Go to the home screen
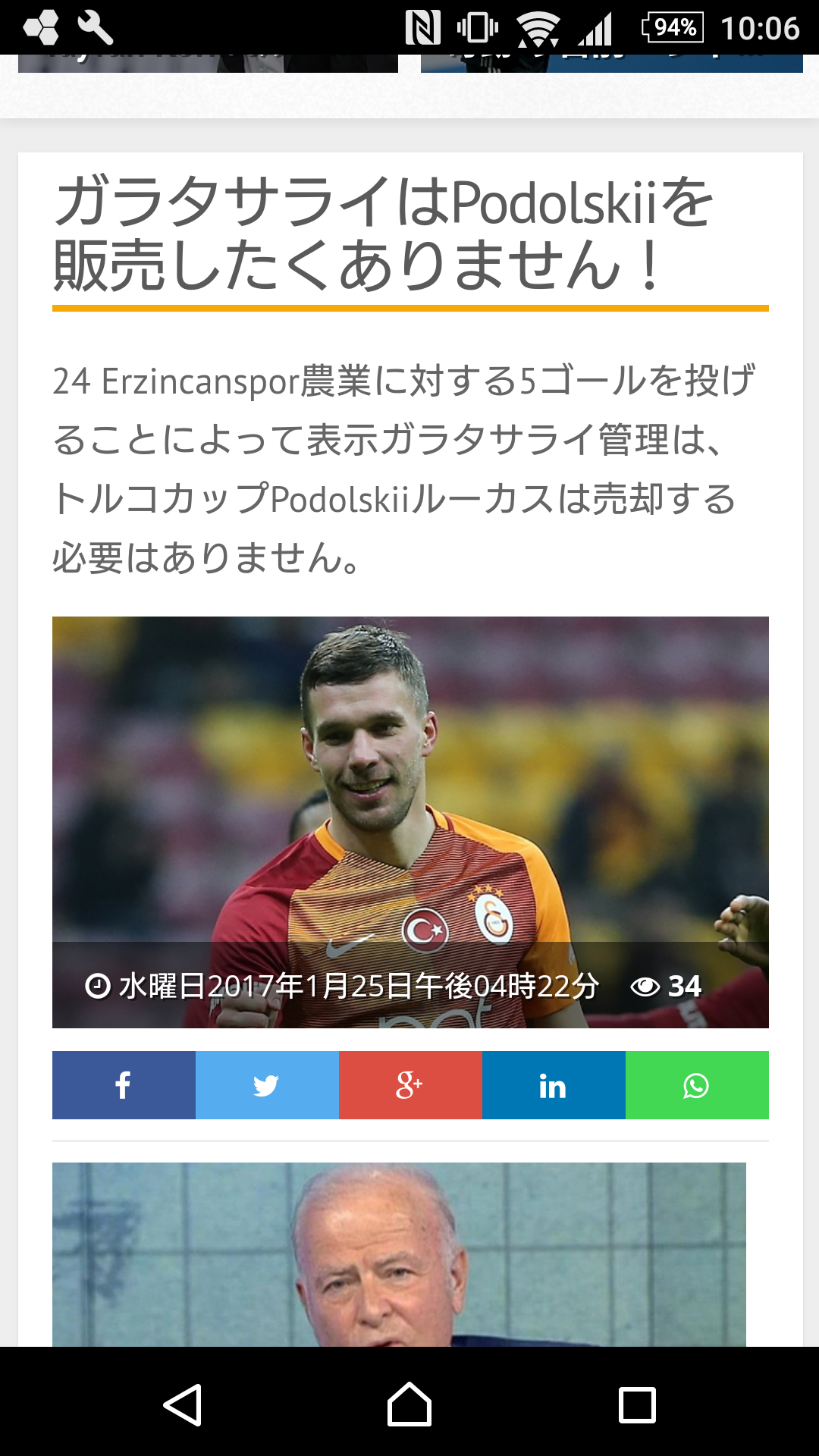This screenshot has width=819, height=1456. point(409,1404)
